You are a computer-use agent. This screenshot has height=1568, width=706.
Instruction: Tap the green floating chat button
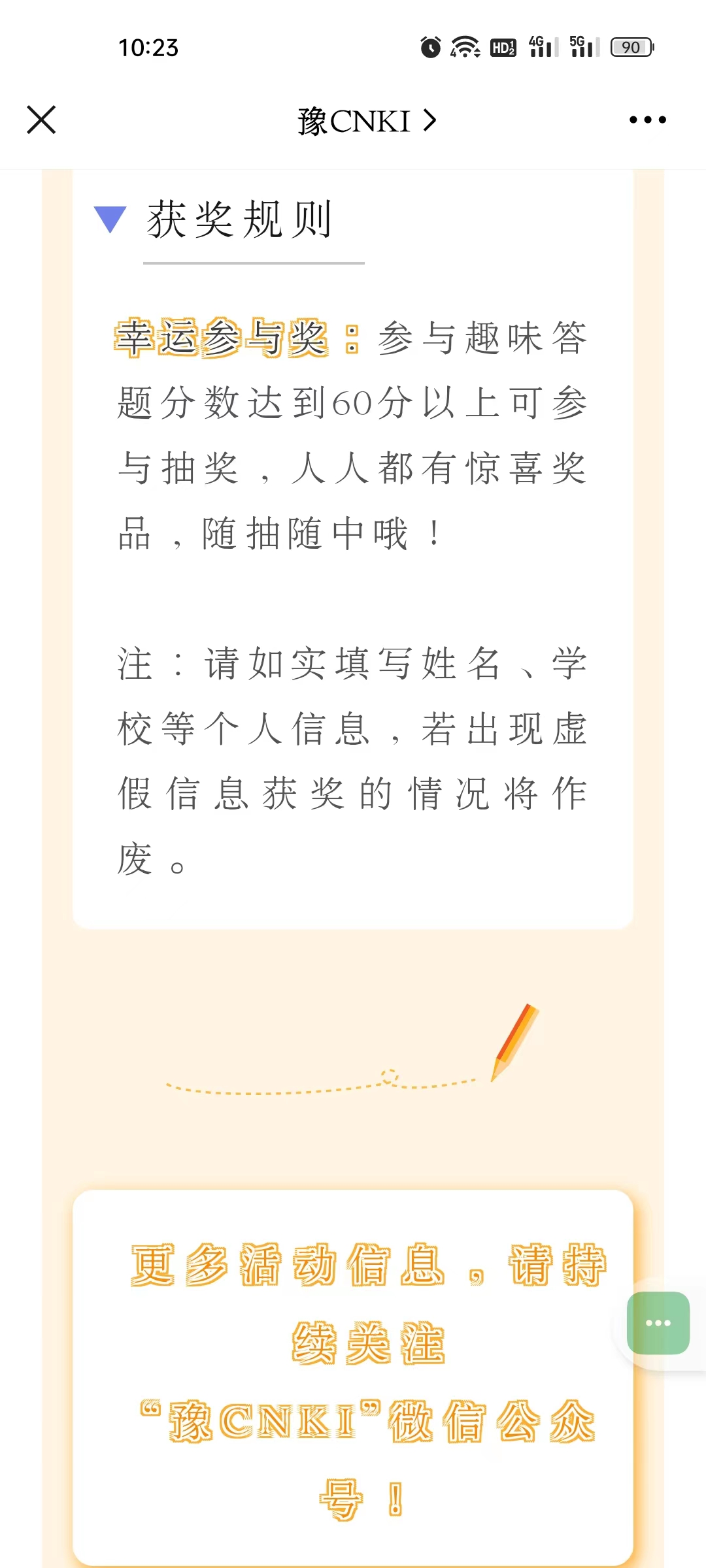click(658, 1323)
